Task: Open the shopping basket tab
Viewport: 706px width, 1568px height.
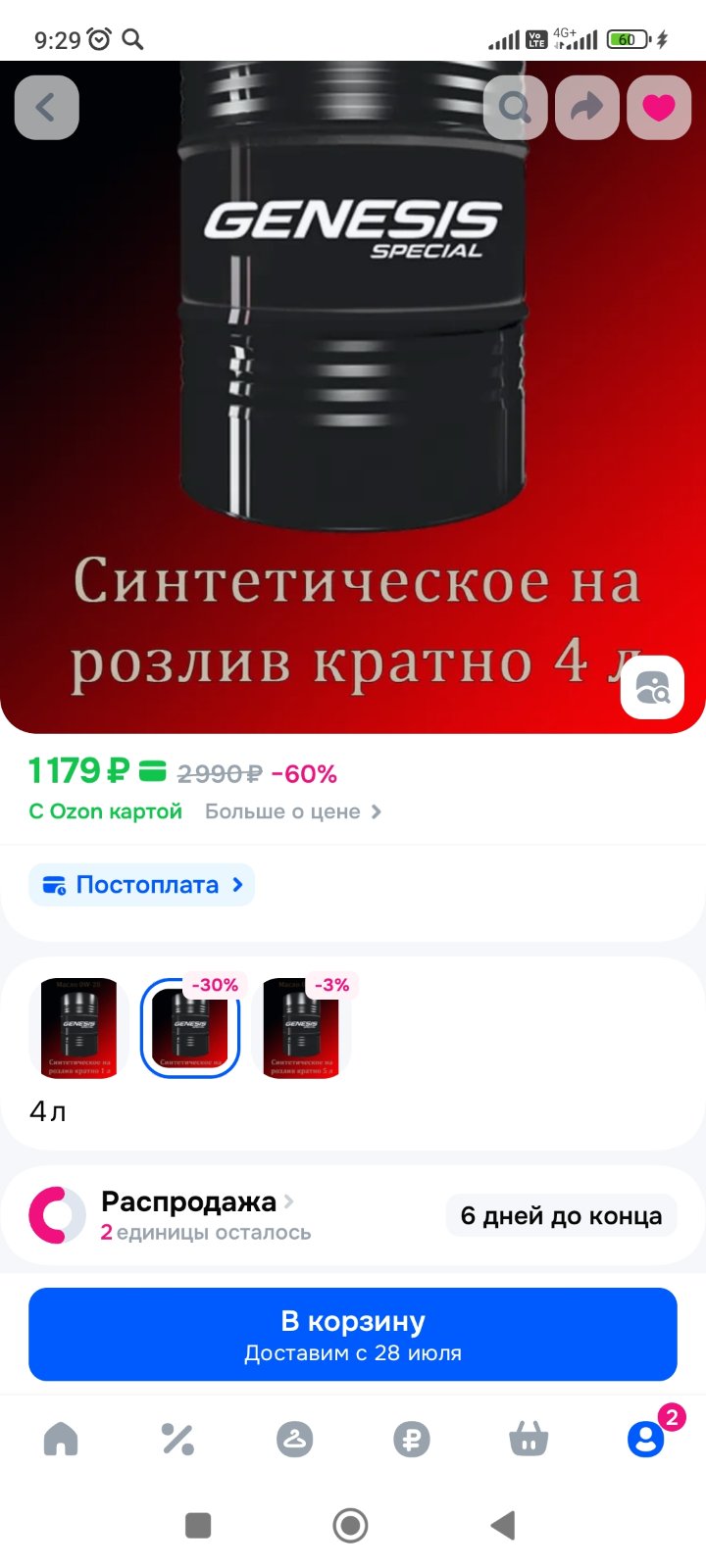Action: coord(529,1439)
